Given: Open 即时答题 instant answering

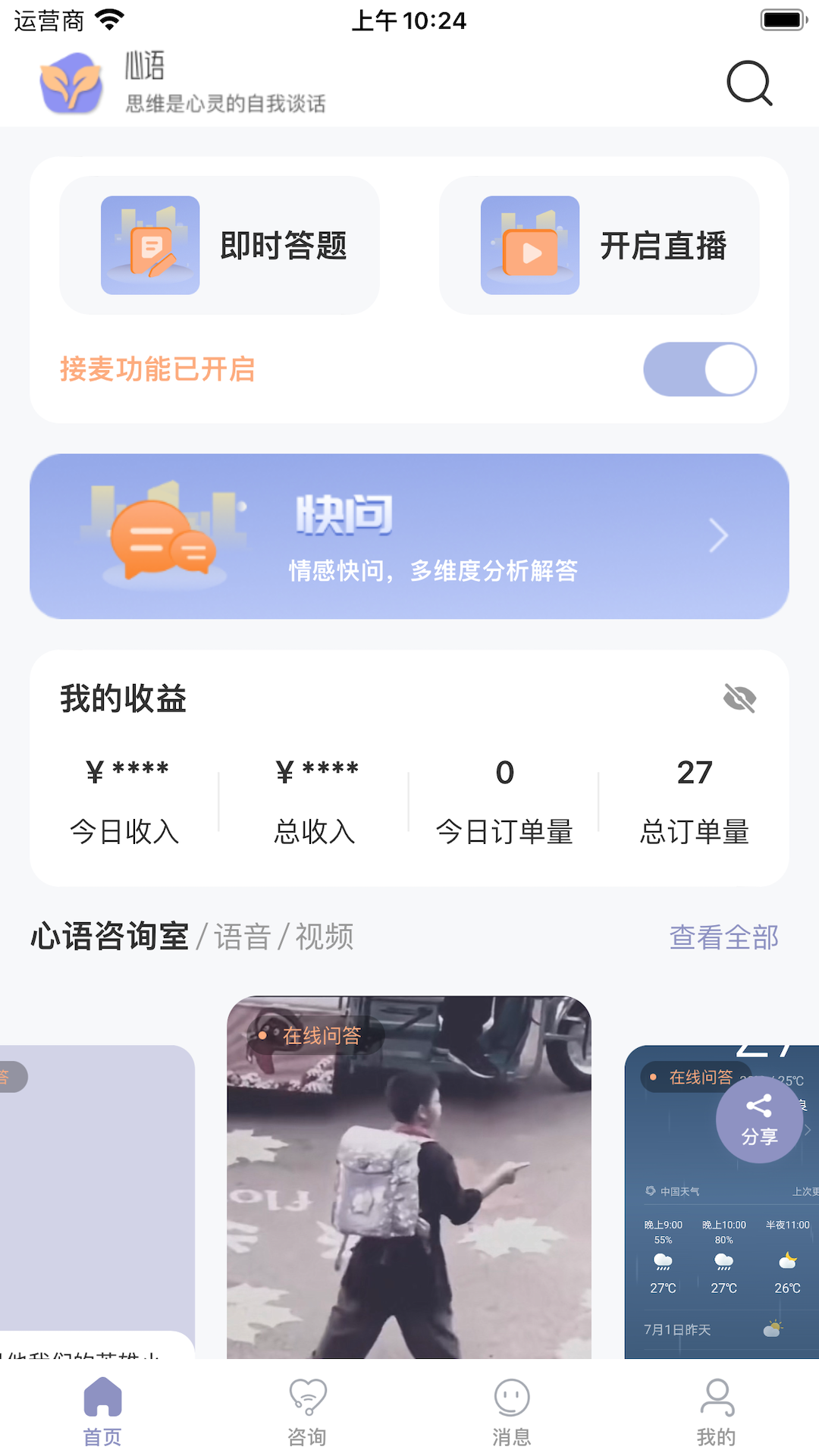Looking at the screenshot, I should [x=220, y=245].
